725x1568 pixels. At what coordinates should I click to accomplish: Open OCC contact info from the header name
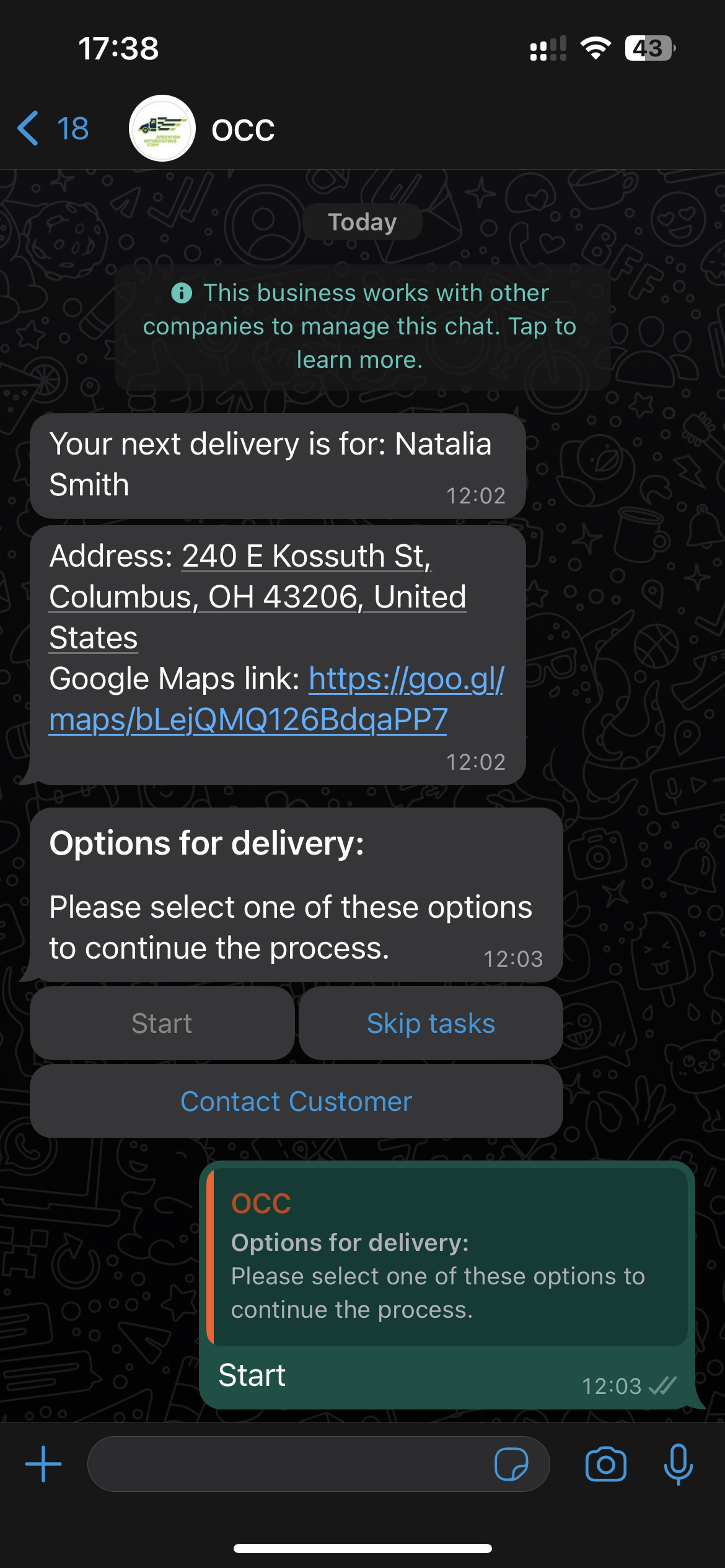pos(243,130)
